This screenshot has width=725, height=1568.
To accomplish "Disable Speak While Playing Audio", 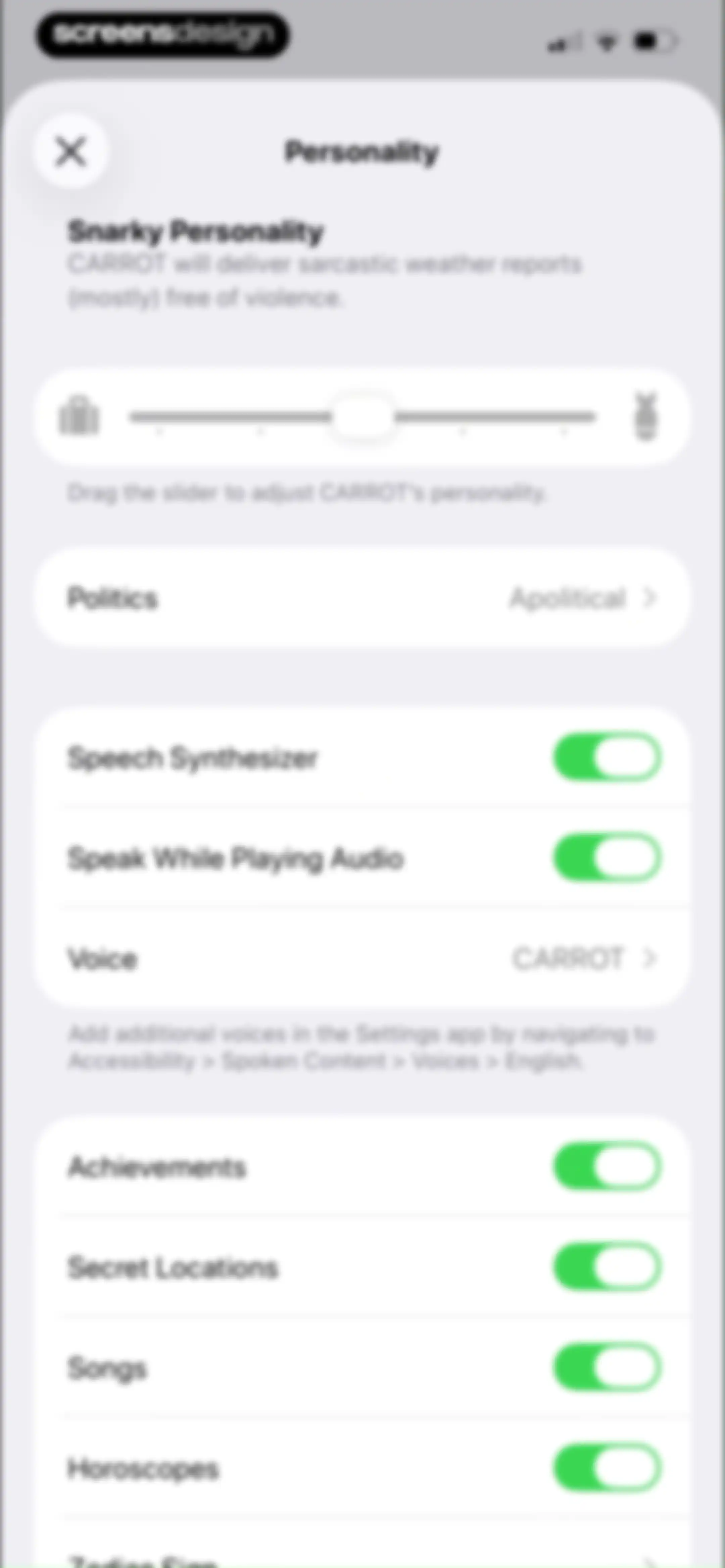I will coord(607,858).
